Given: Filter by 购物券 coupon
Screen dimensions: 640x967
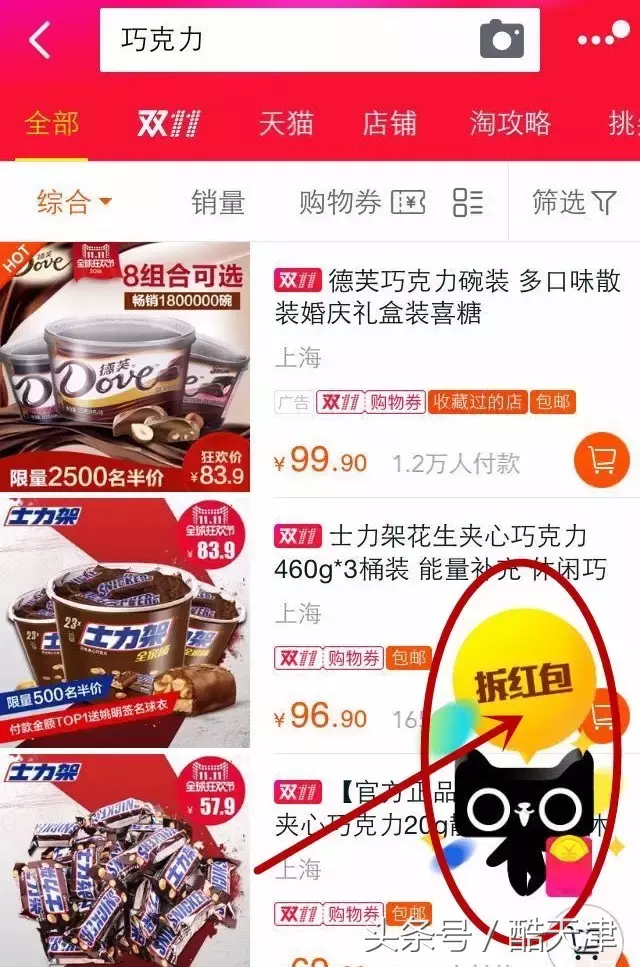Looking at the screenshot, I should coord(362,203).
